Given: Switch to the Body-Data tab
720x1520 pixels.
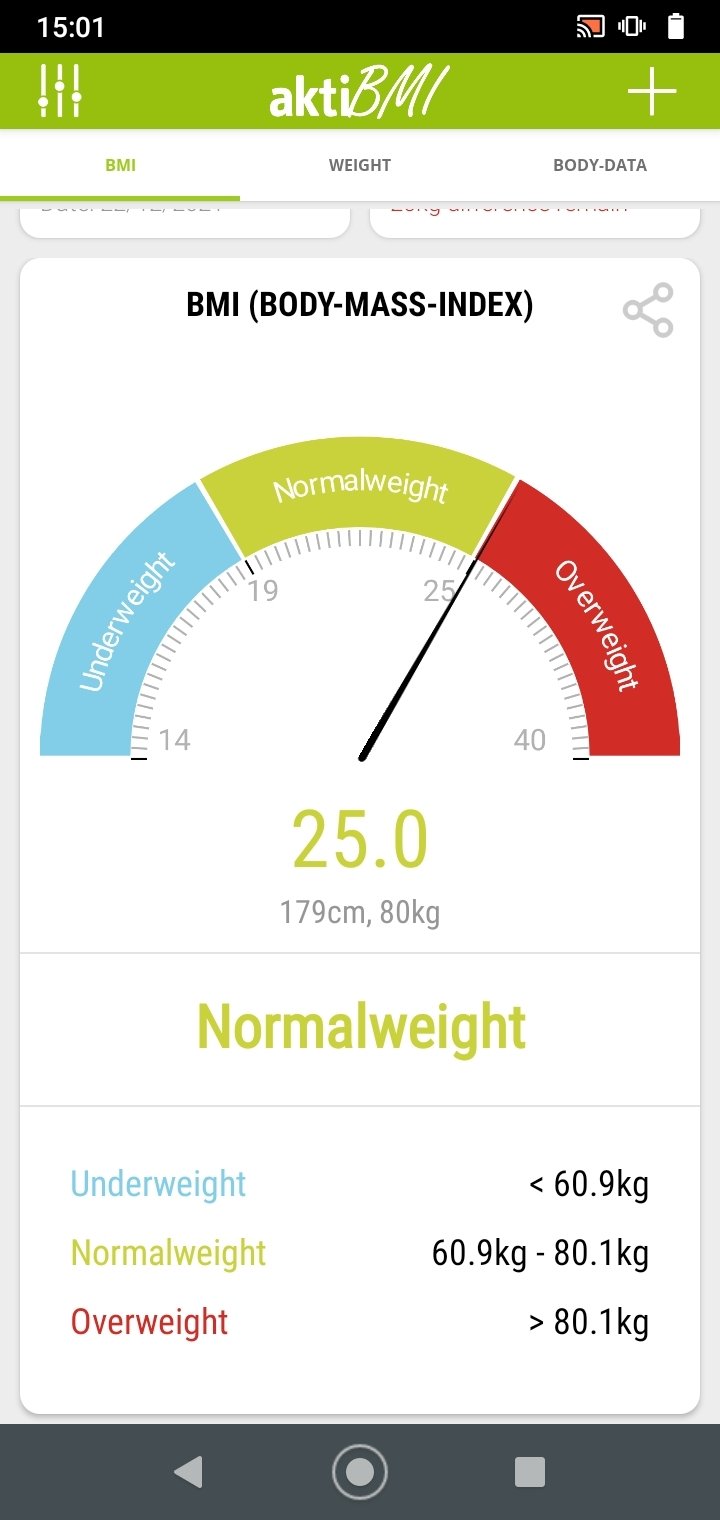Looking at the screenshot, I should point(600,165).
